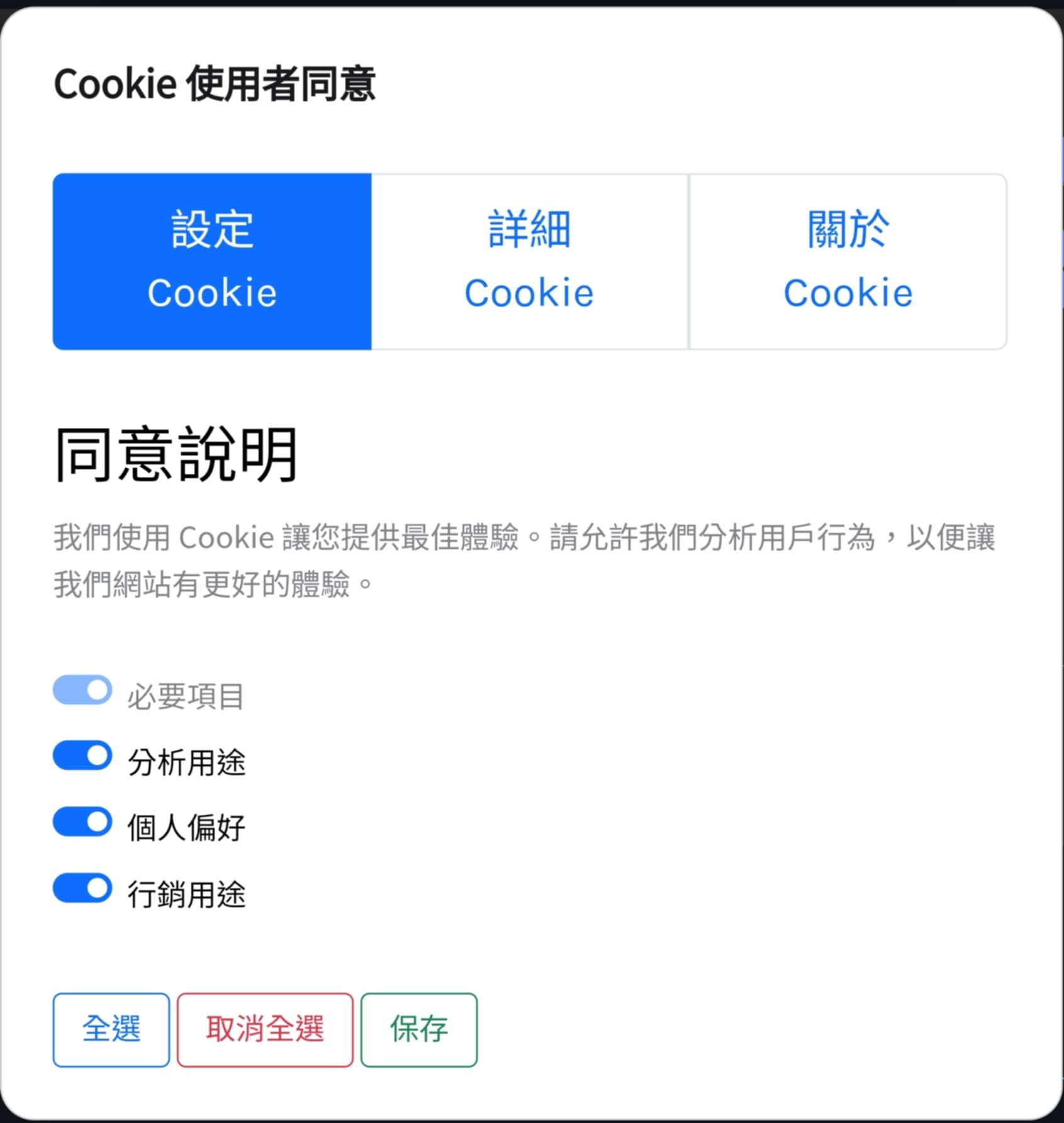Disable the 行銷用途 switch
Screen dimensions: 1064x1123
point(82,888)
